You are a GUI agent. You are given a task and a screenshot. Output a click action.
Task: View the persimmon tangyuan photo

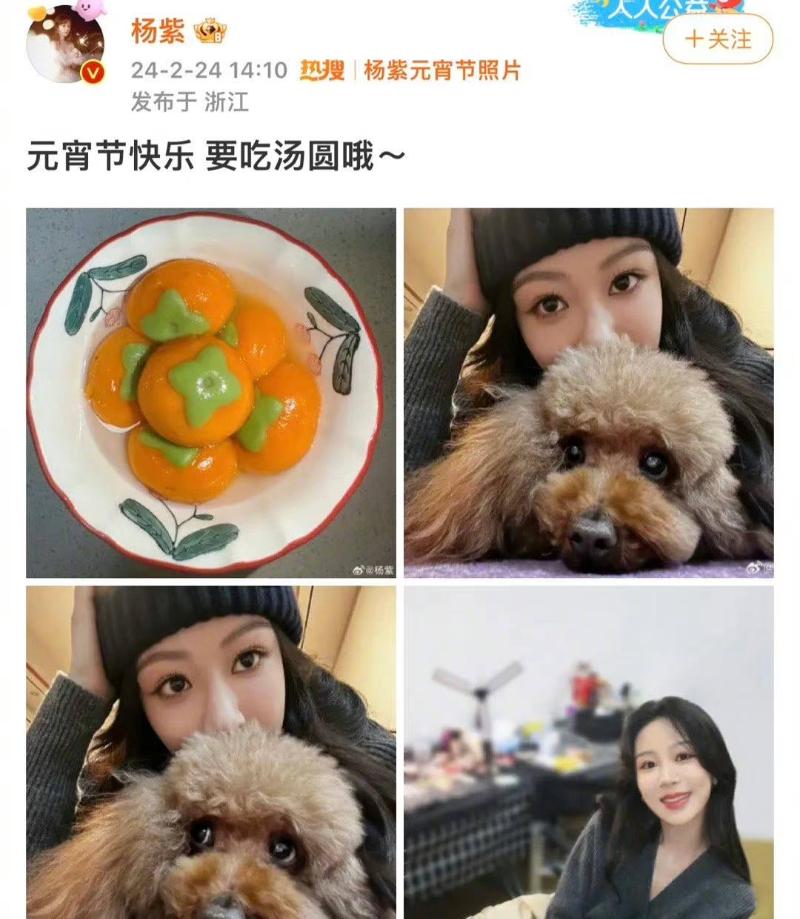click(x=211, y=392)
